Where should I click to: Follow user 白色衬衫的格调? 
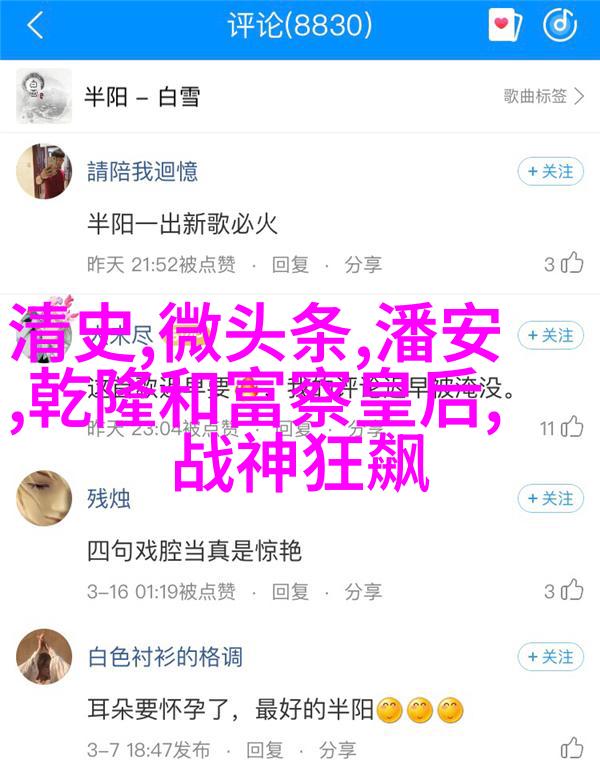[x=550, y=657]
